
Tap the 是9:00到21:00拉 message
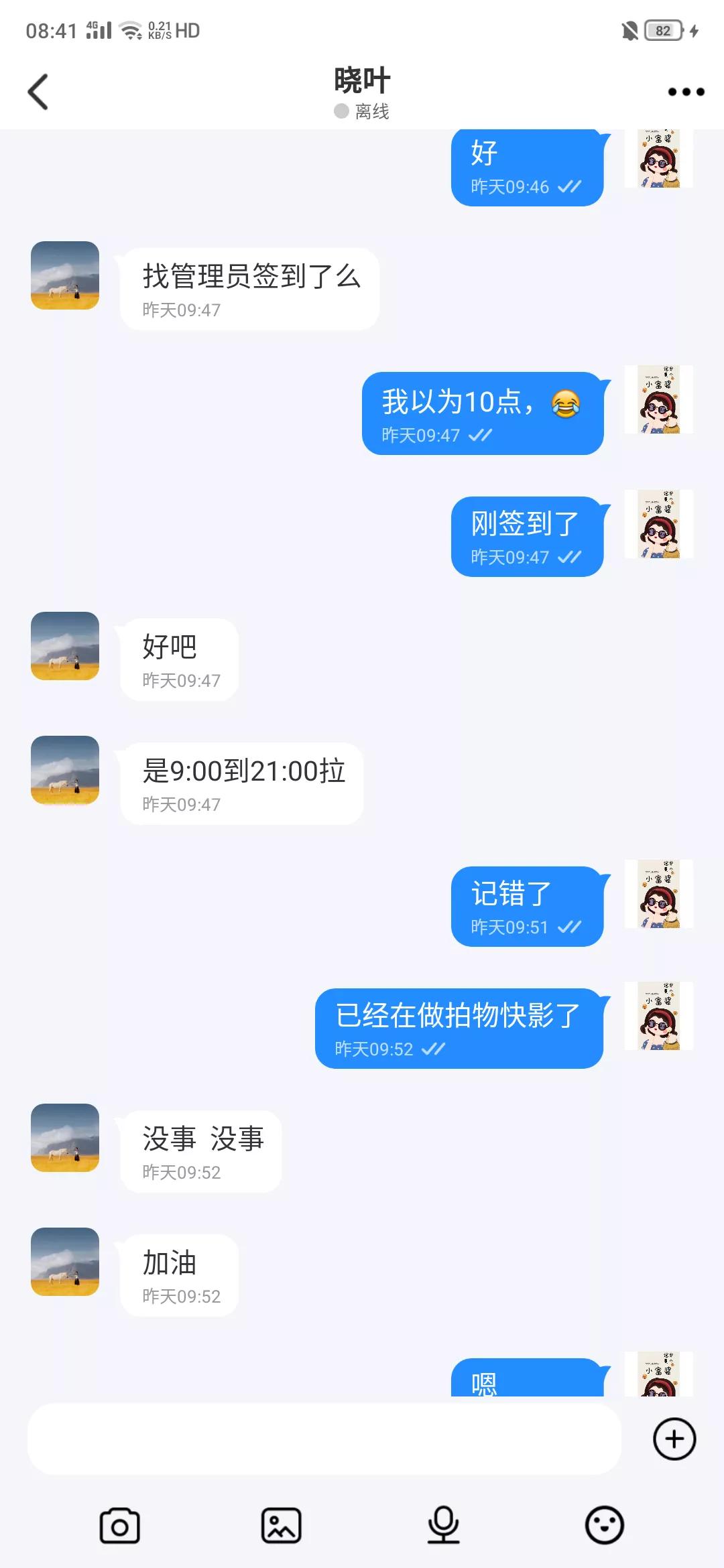(x=243, y=772)
